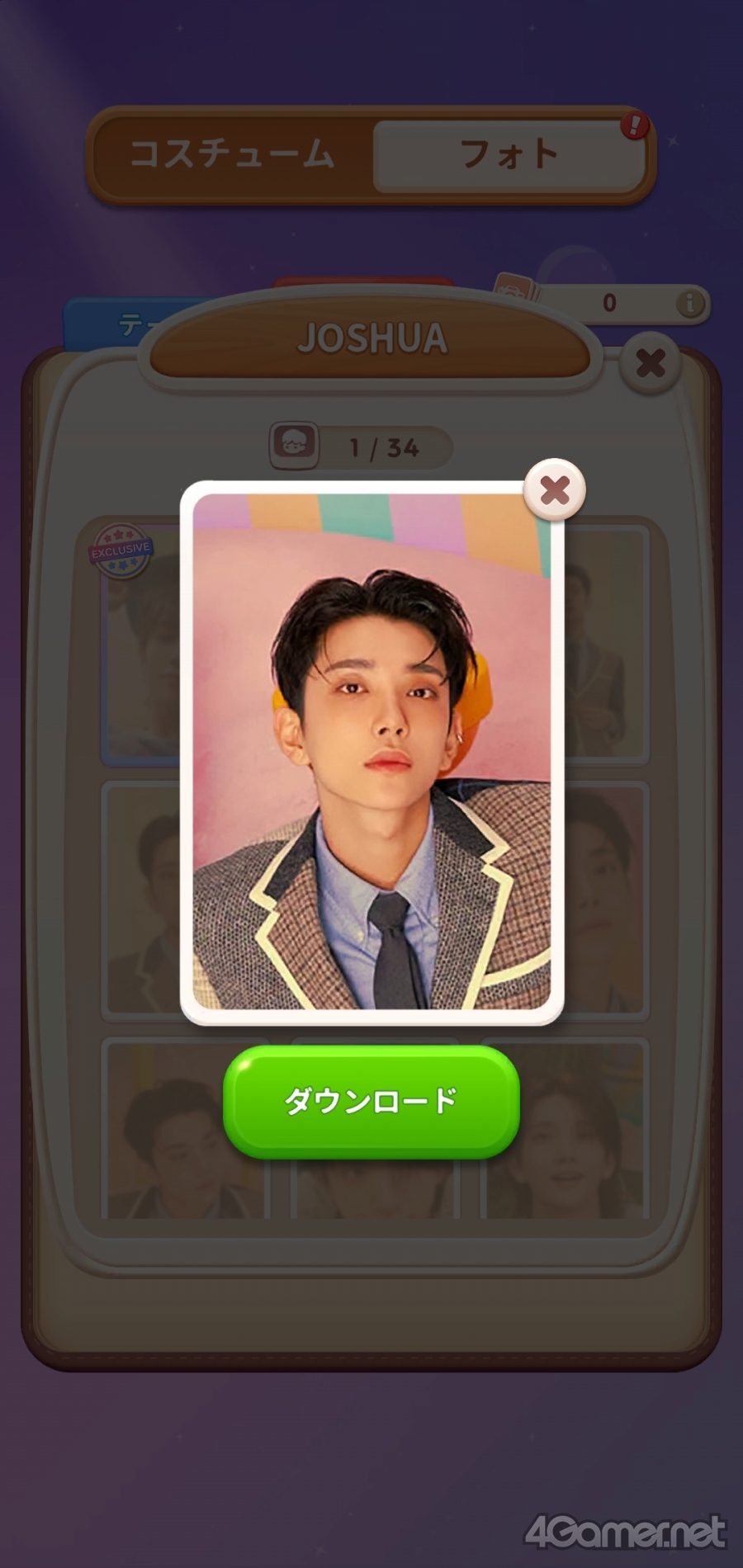
Task: Select the フォト tab
Action: click(508, 154)
